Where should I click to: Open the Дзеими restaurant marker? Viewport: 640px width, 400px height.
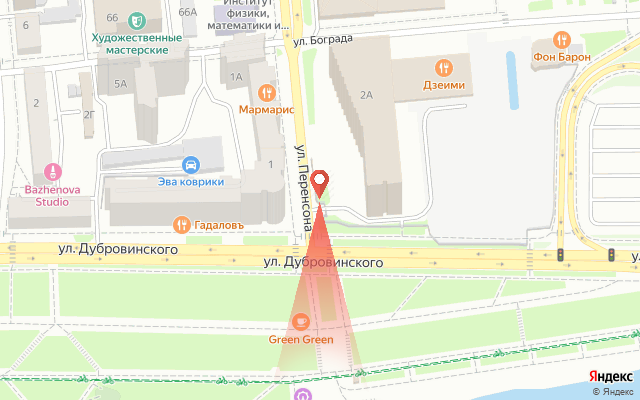point(445,68)
